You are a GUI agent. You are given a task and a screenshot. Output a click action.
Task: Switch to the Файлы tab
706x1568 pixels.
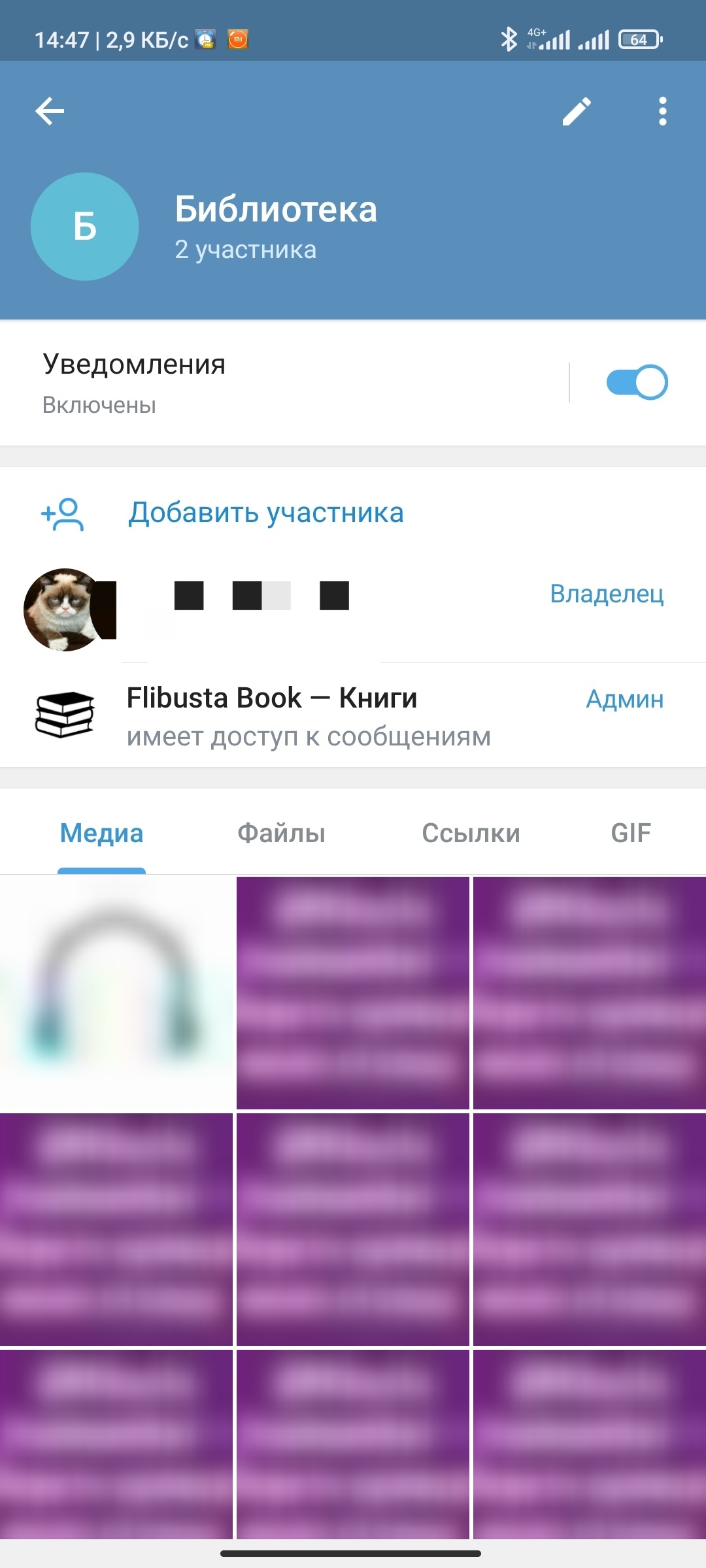pyautogui.click(x=281, y=833)
